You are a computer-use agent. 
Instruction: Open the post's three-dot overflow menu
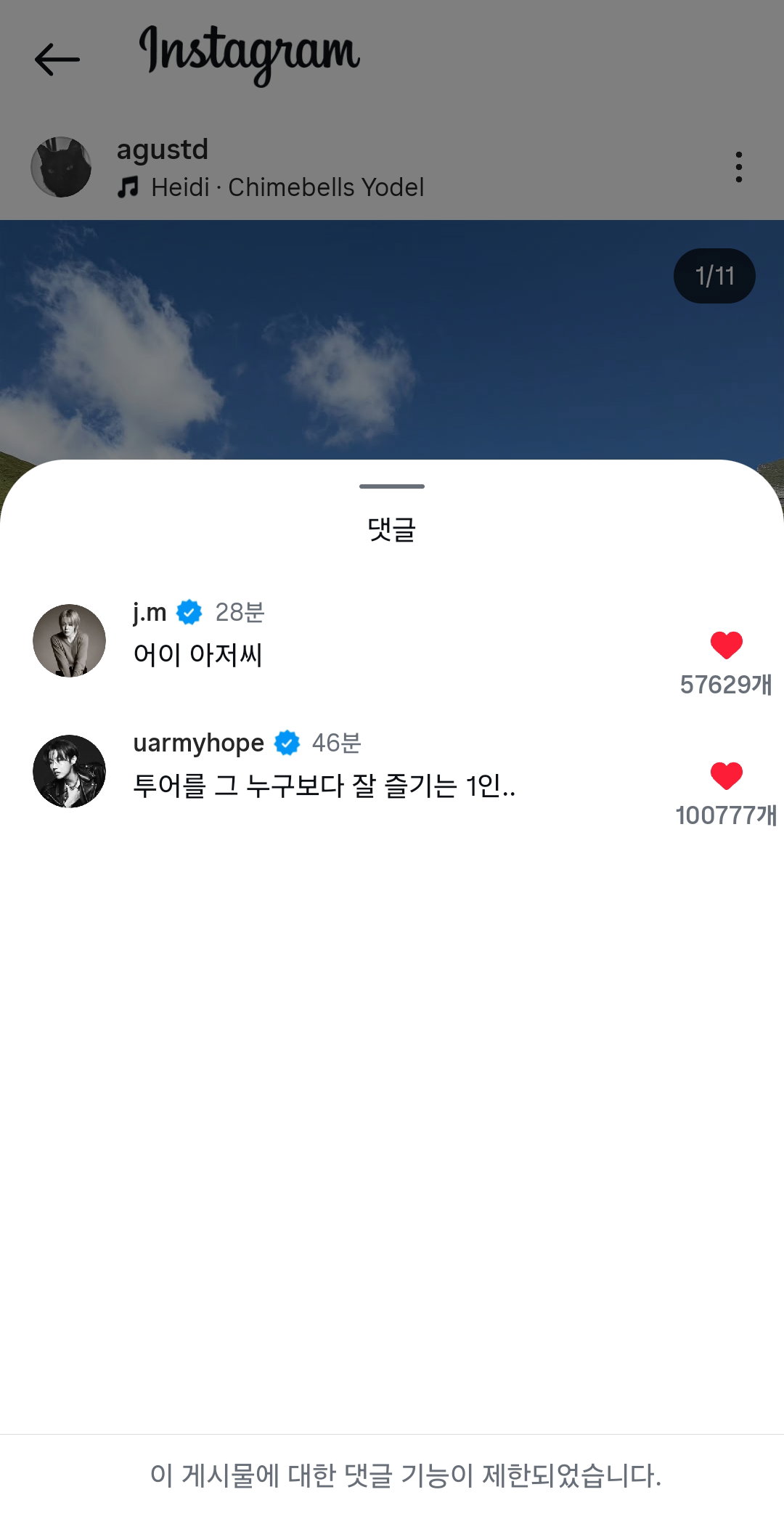(738, 167)
